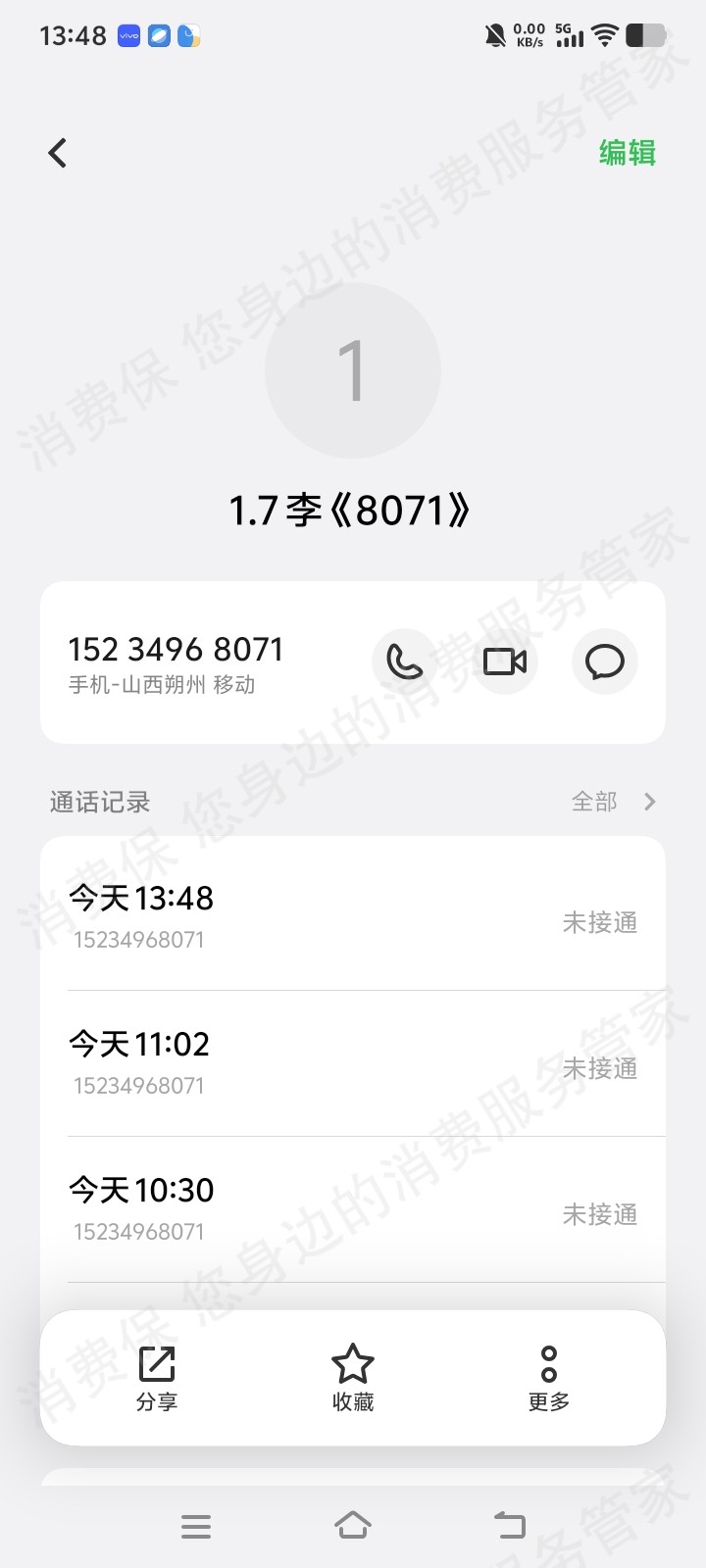Tap the contact avatar circle
This screenshot has height=1568, width=706.
(353, 370)
